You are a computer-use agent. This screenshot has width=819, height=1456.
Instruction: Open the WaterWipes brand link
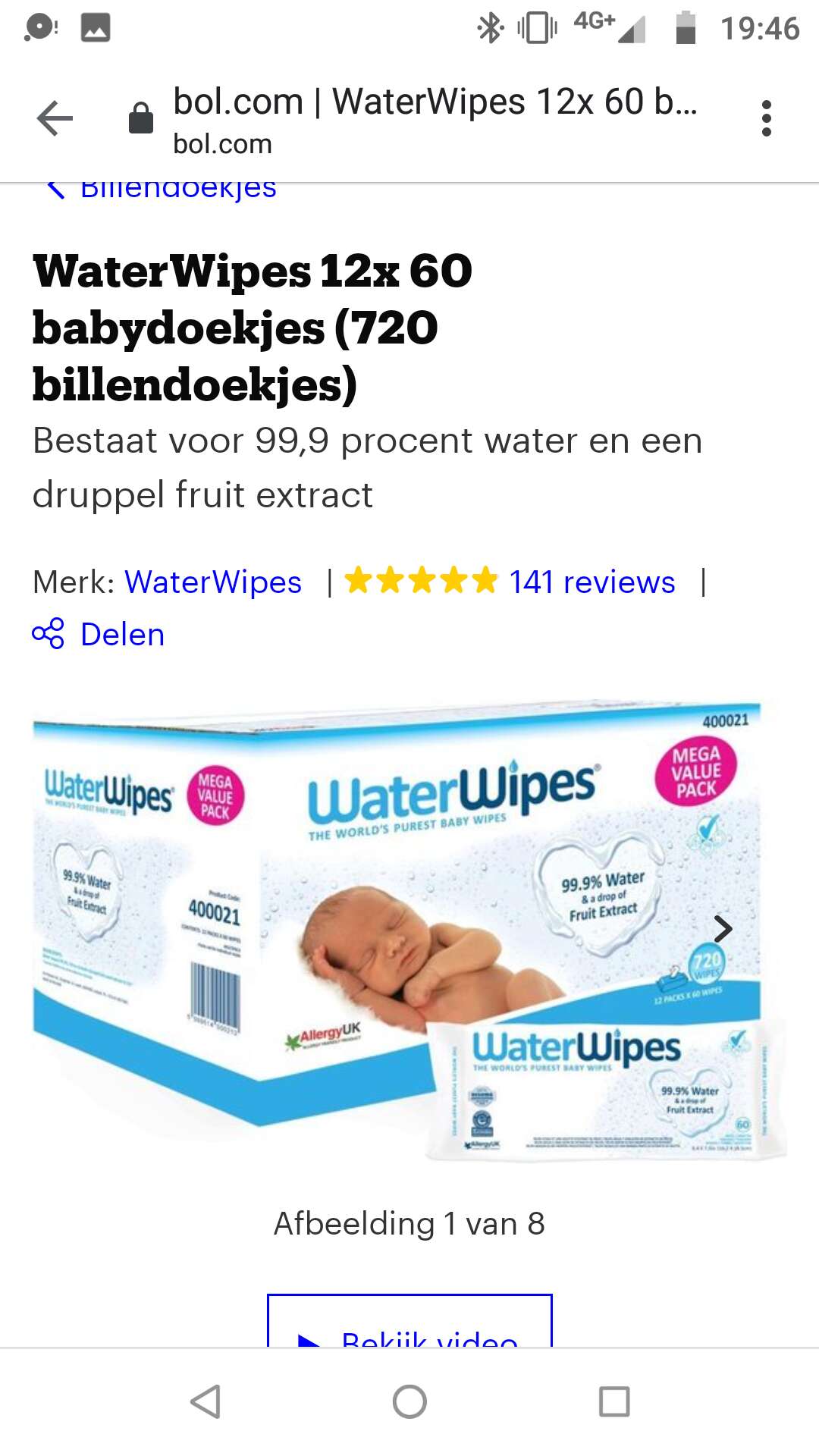(213, 582)
